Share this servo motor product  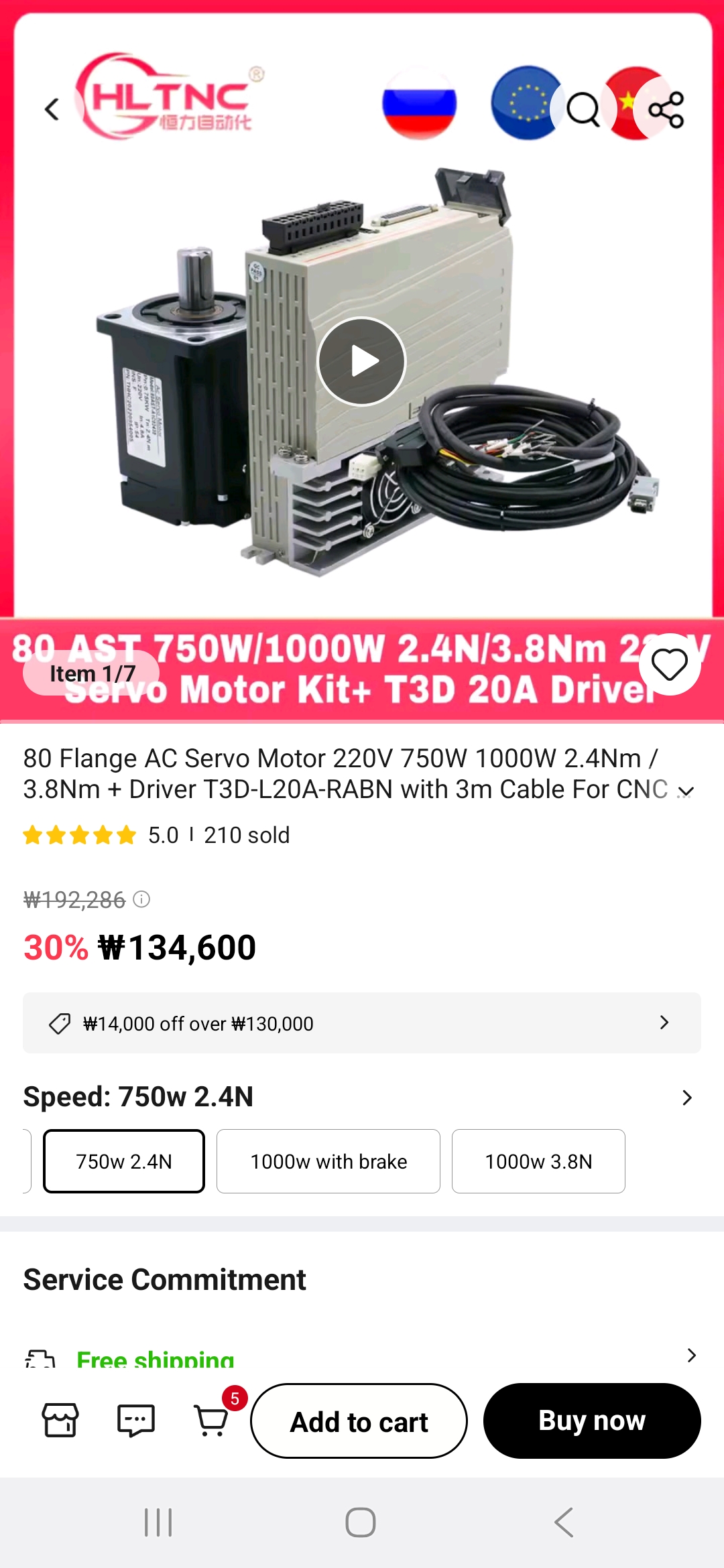(666, 109)
